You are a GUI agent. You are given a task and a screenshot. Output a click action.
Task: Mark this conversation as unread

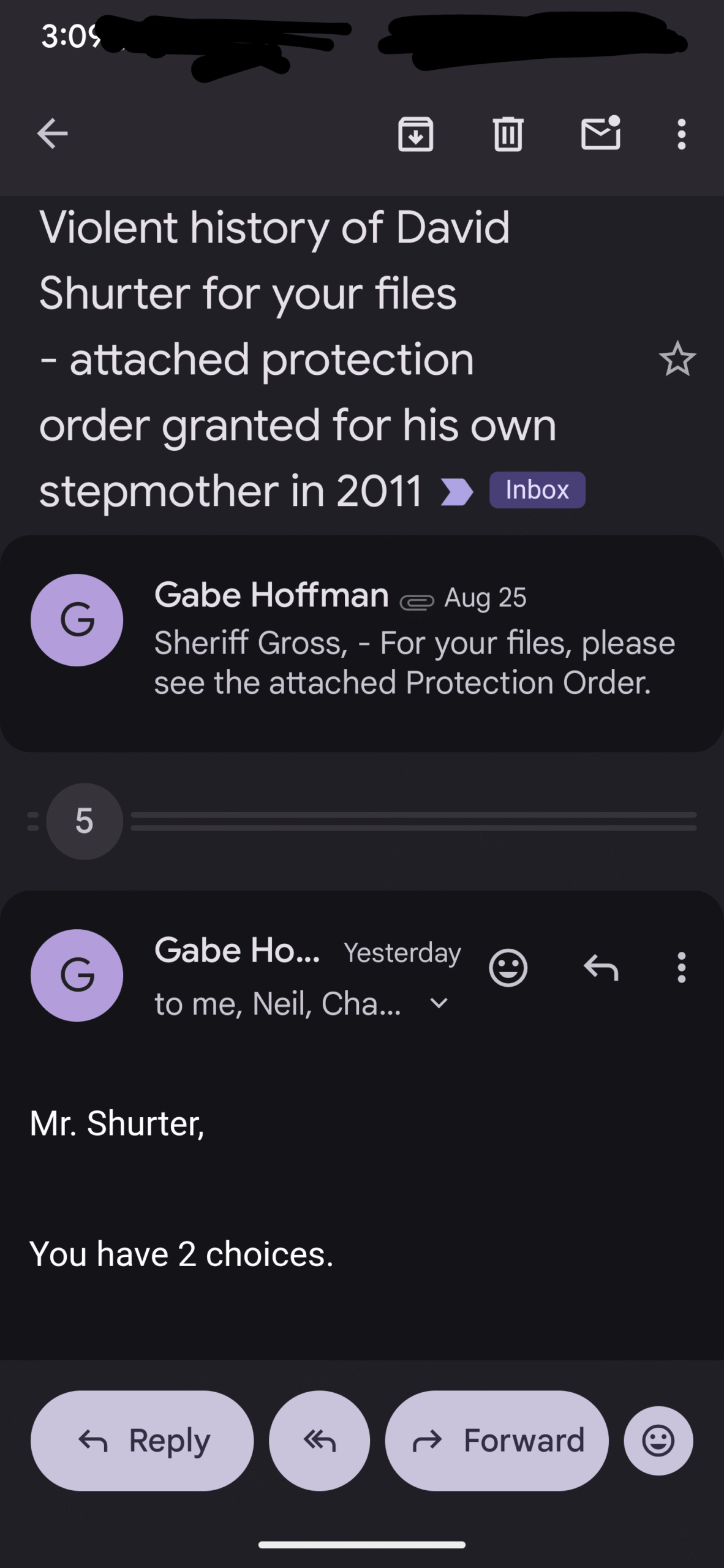click(601, 132)
